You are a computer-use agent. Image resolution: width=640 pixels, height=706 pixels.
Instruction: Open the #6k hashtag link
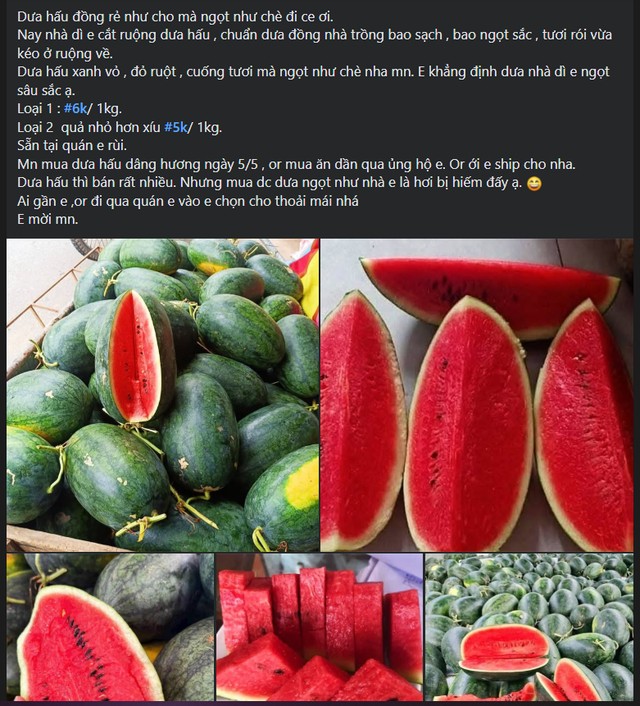[x=76, y=109]
